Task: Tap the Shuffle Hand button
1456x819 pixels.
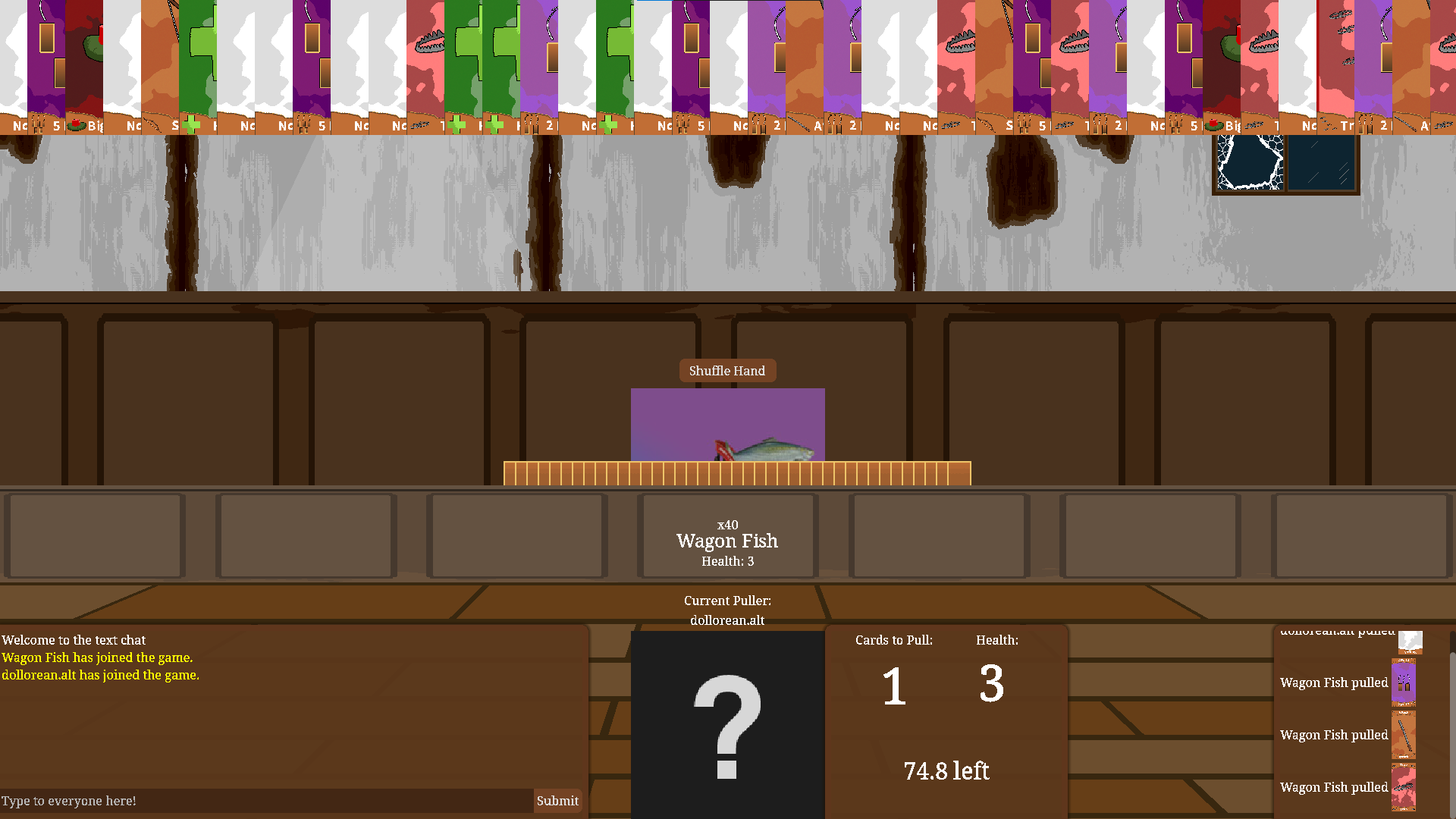Action: pos(726,371)
